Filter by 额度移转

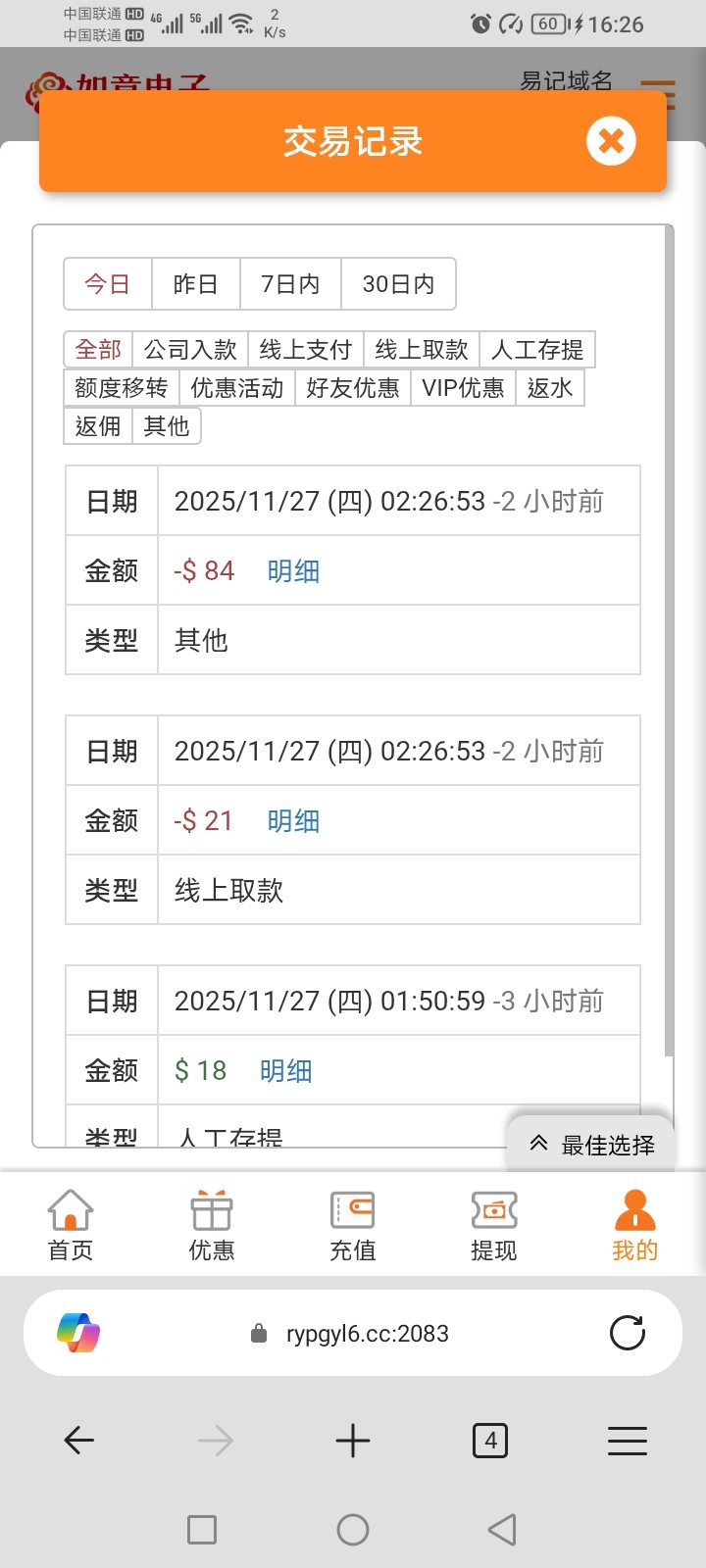122,388
